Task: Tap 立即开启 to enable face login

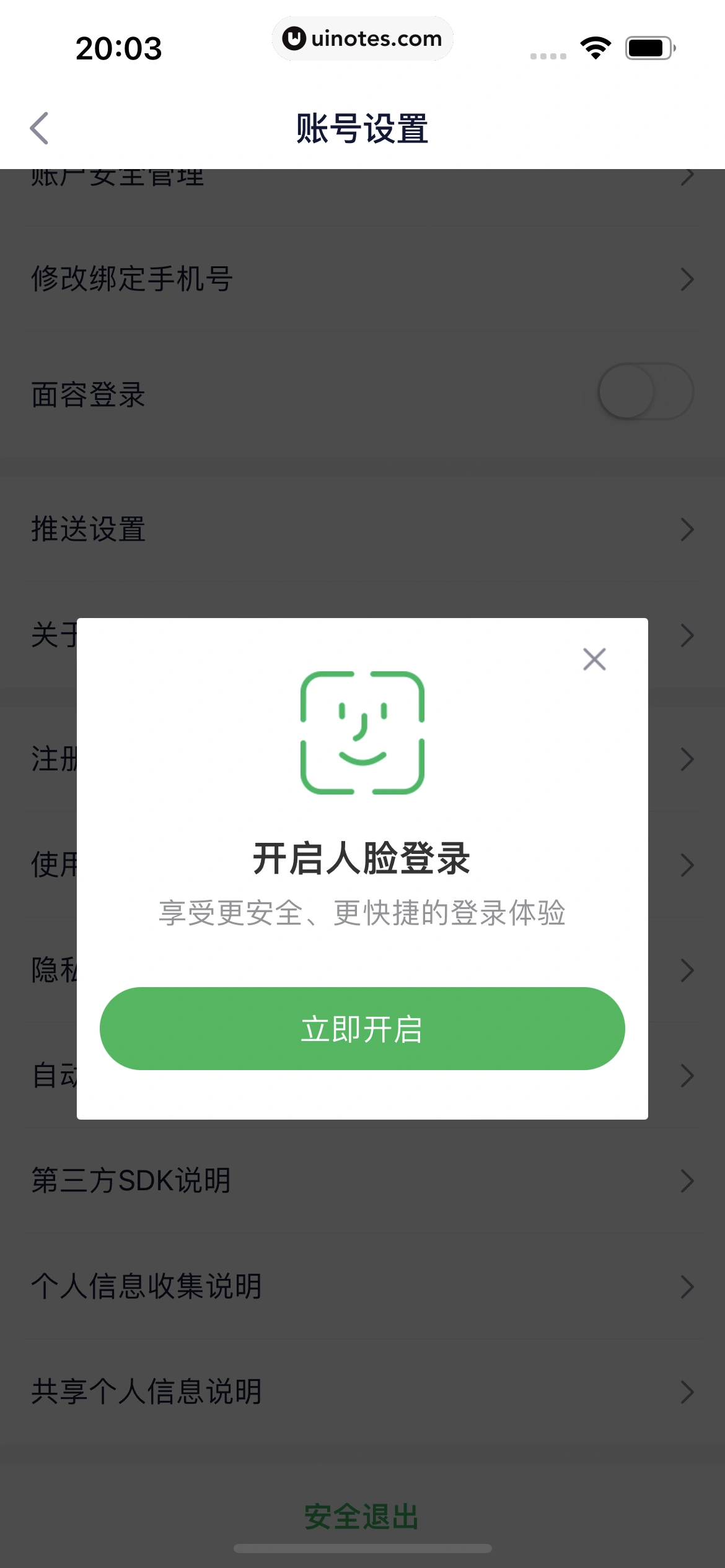Action: tap(362, 1029)
